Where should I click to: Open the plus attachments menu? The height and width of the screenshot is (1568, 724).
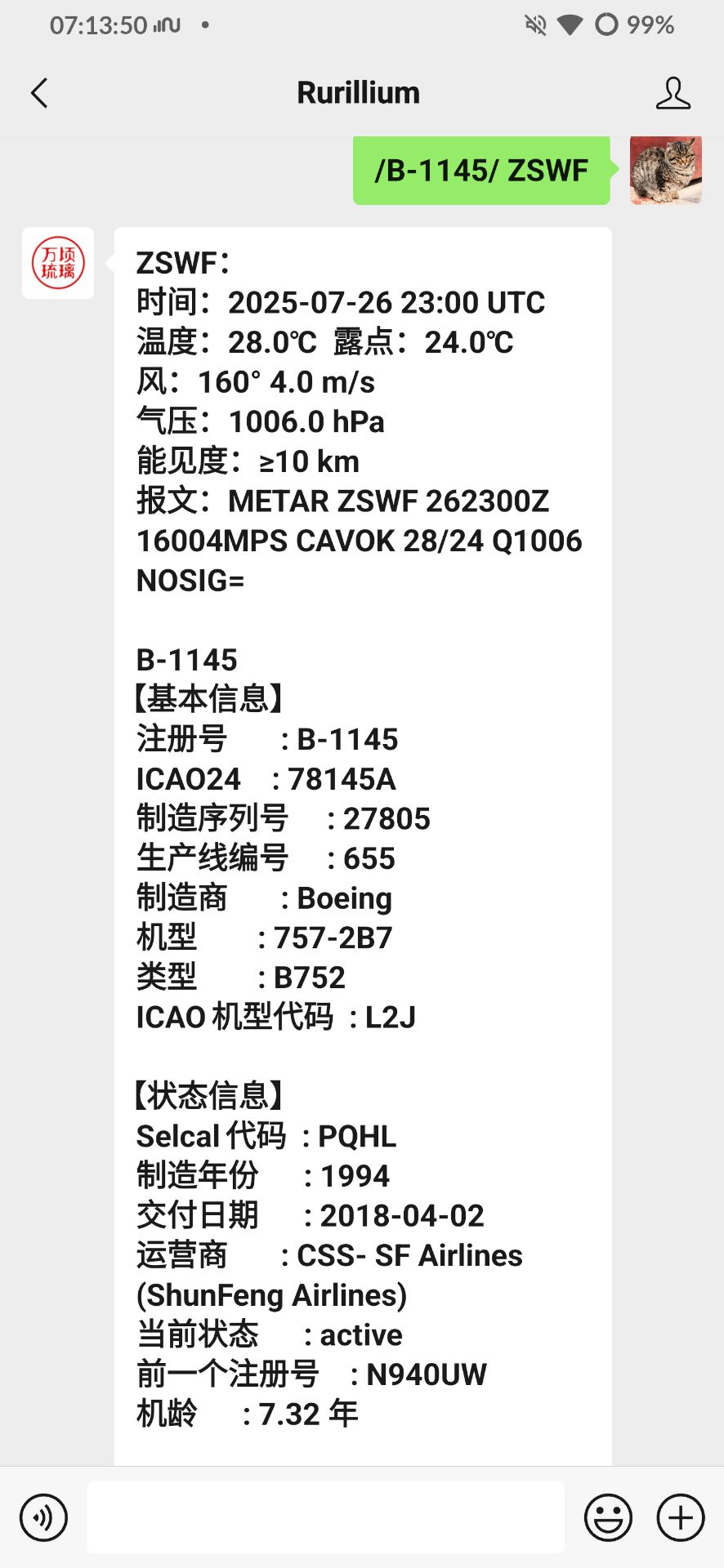coord(680,1517)
